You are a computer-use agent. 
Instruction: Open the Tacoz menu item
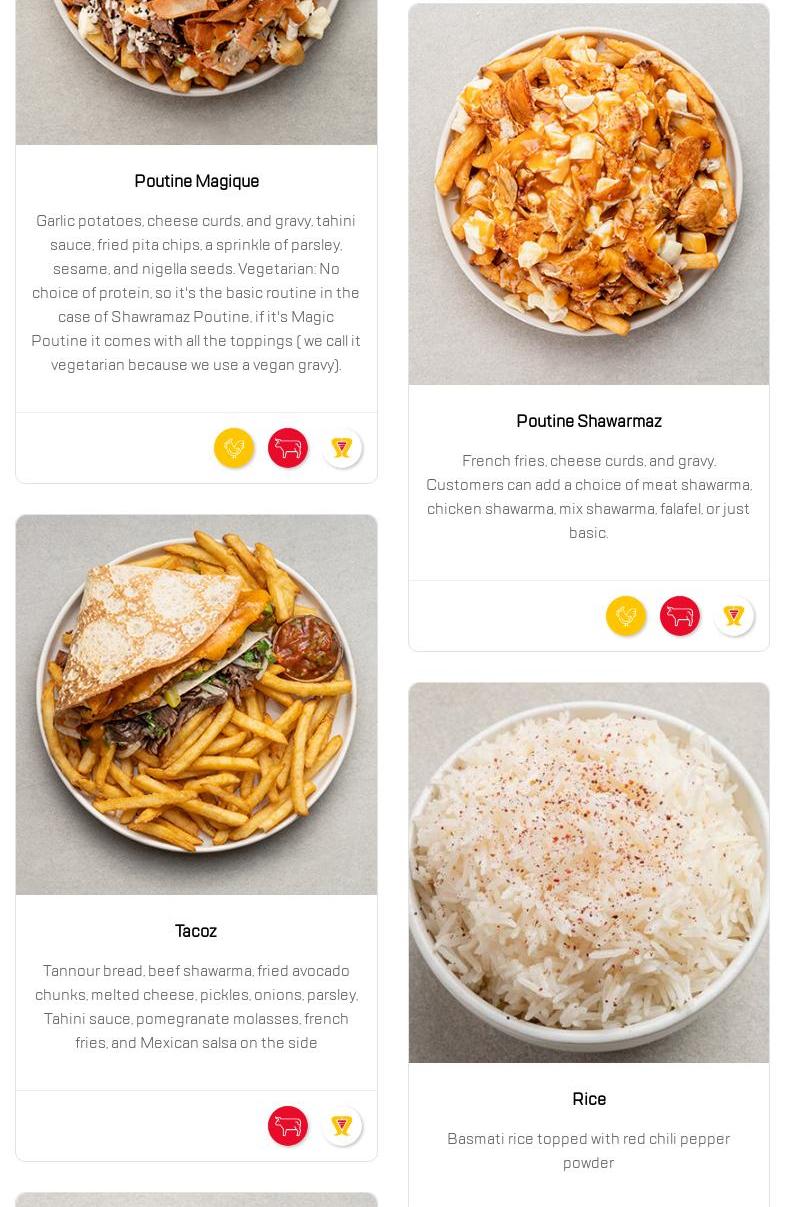coord(196,931)
